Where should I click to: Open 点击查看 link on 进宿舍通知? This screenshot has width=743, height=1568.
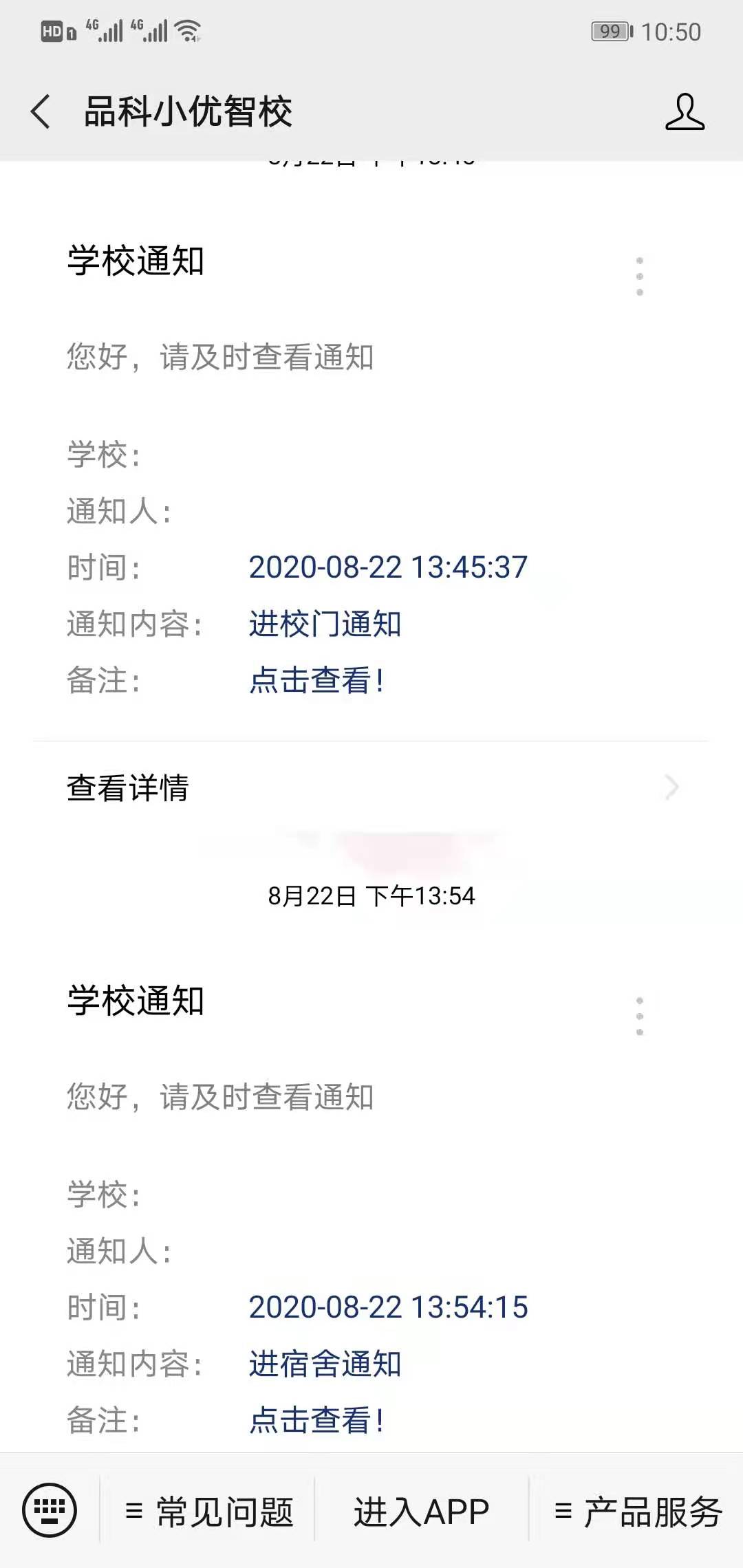click(317, 1417)
